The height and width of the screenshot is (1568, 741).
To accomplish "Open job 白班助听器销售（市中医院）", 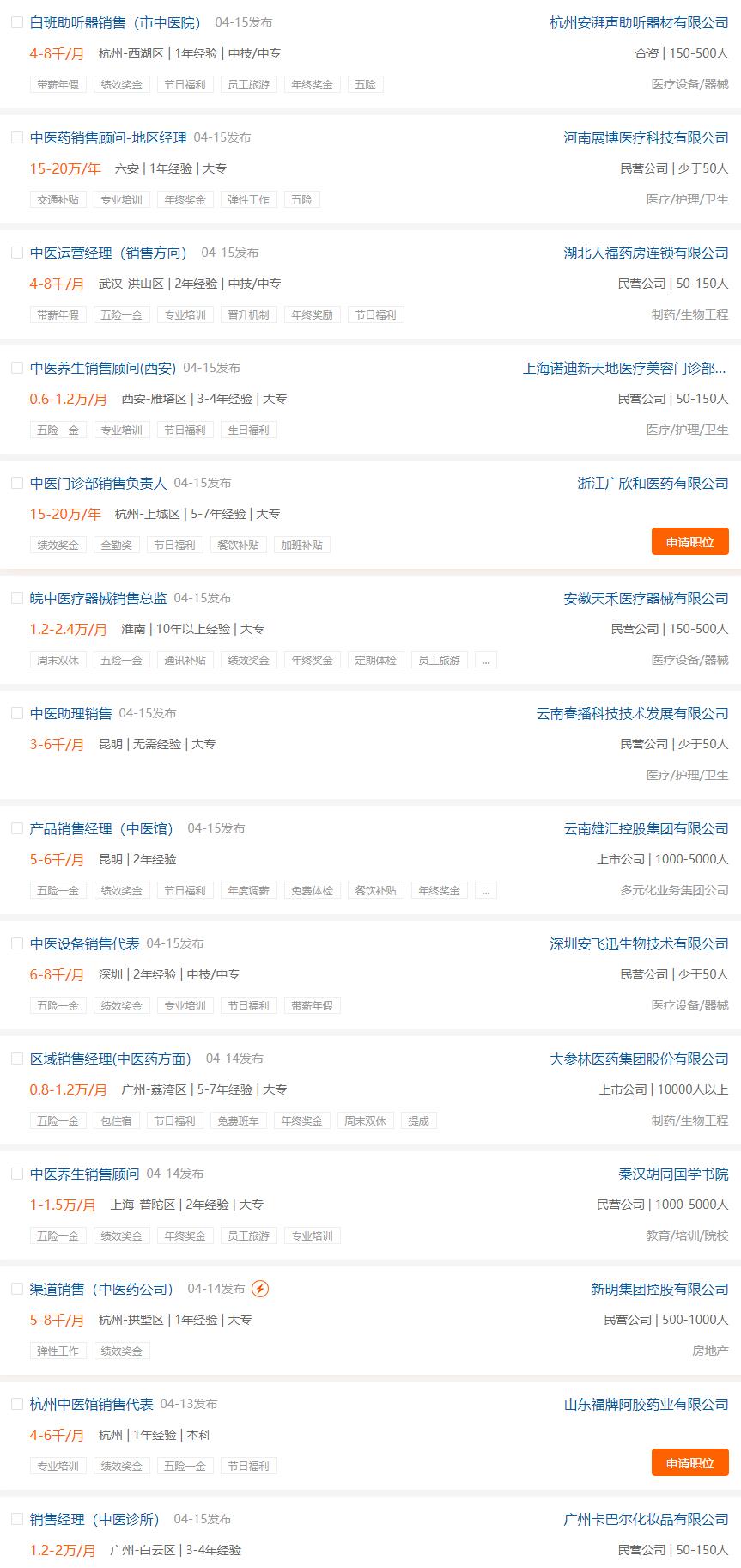I will pyautogui.click(x=115, y=23).
